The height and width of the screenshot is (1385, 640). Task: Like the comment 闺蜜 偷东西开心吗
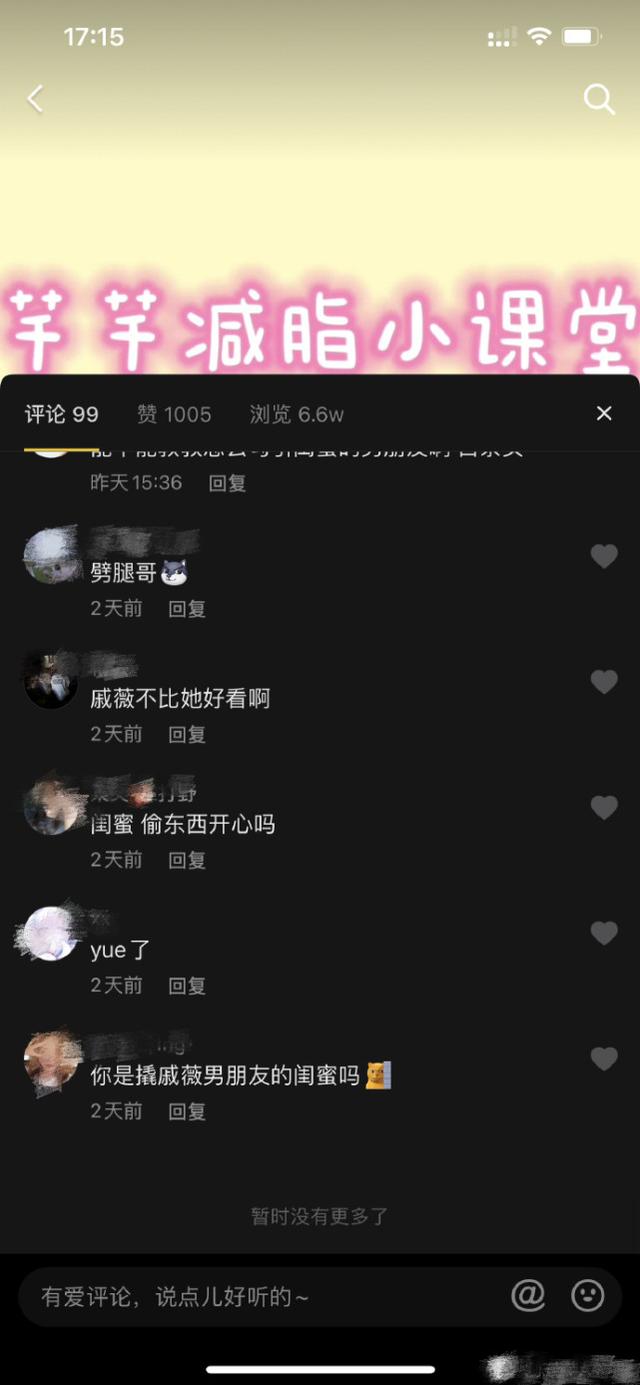[x=604, y=808]
